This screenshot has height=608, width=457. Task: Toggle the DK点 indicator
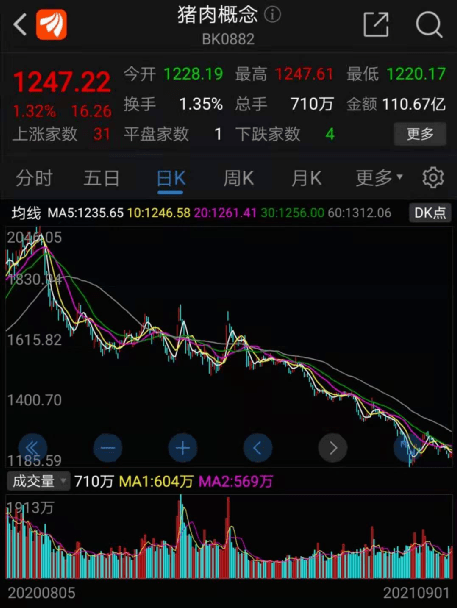pos(430,212)
